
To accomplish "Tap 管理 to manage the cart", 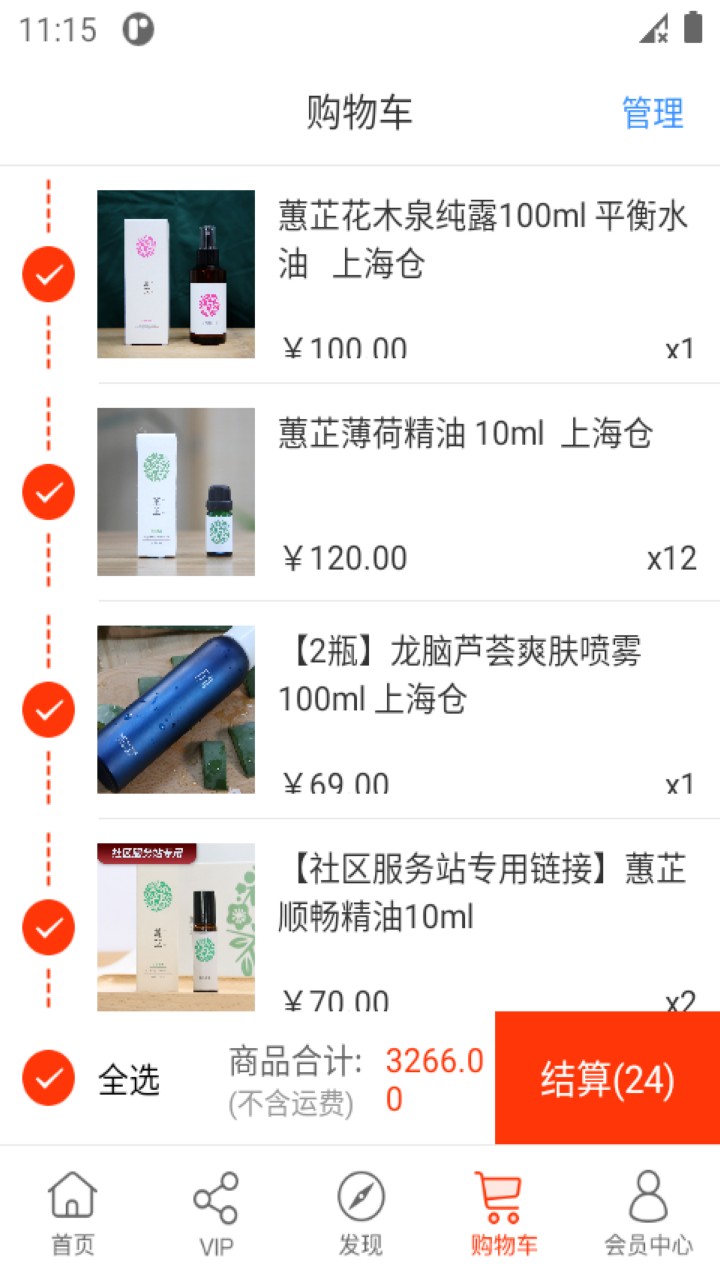I will click(x=652, y=113).
